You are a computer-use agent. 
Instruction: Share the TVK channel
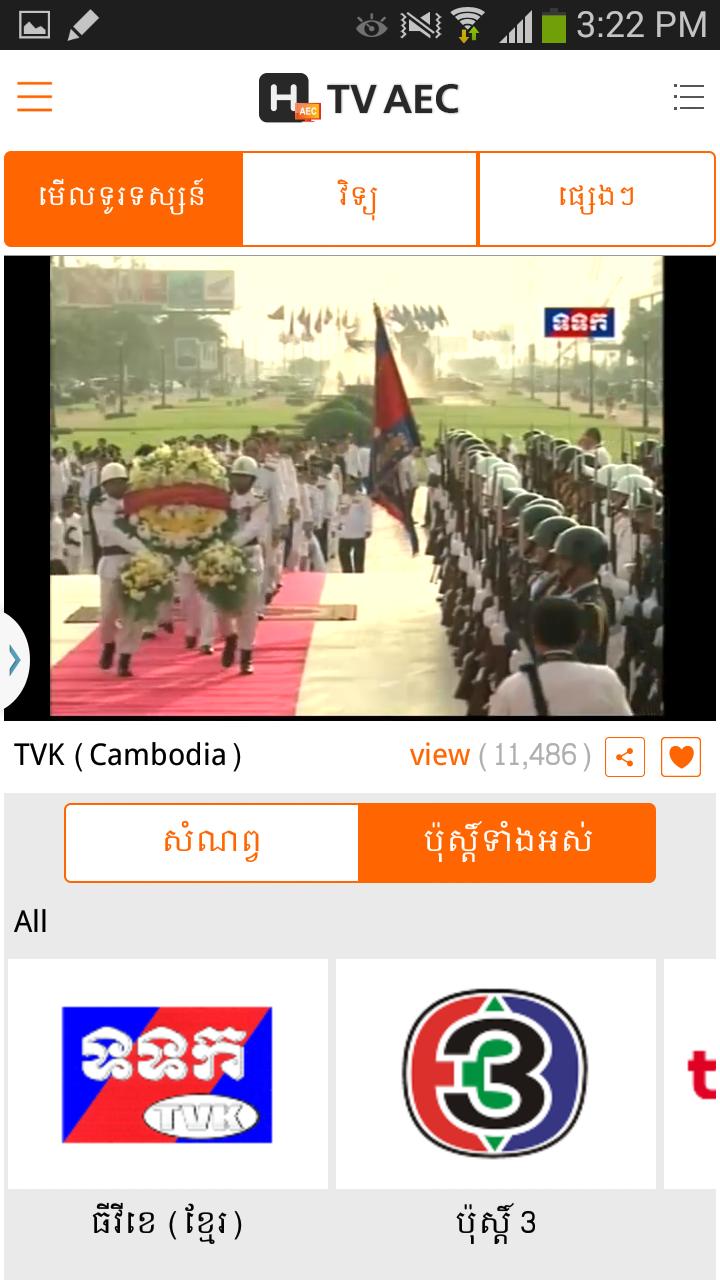pyautogui.click(x=625, y=757)
